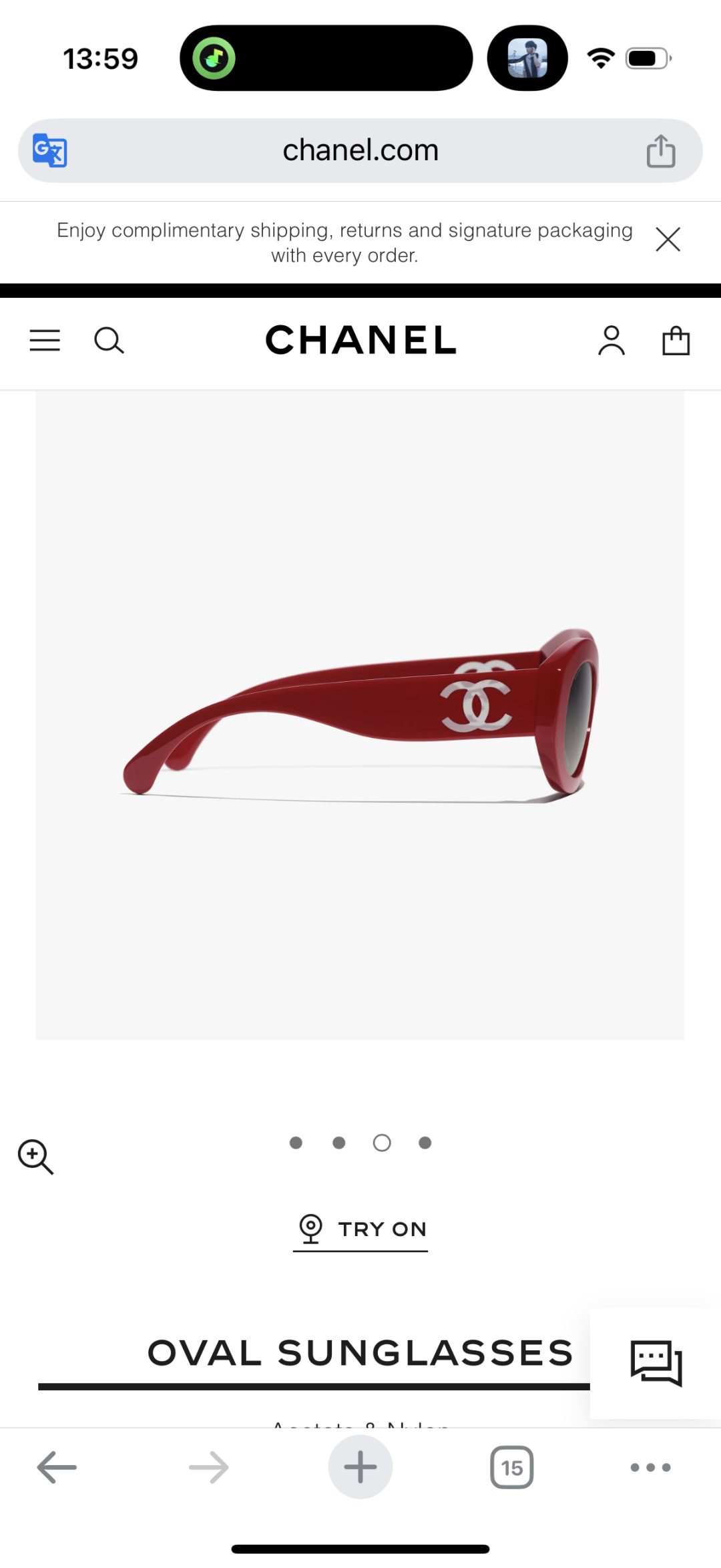721x1568 pixels.
Task: Open the hamburger menu
Action: tap(45, 340)
